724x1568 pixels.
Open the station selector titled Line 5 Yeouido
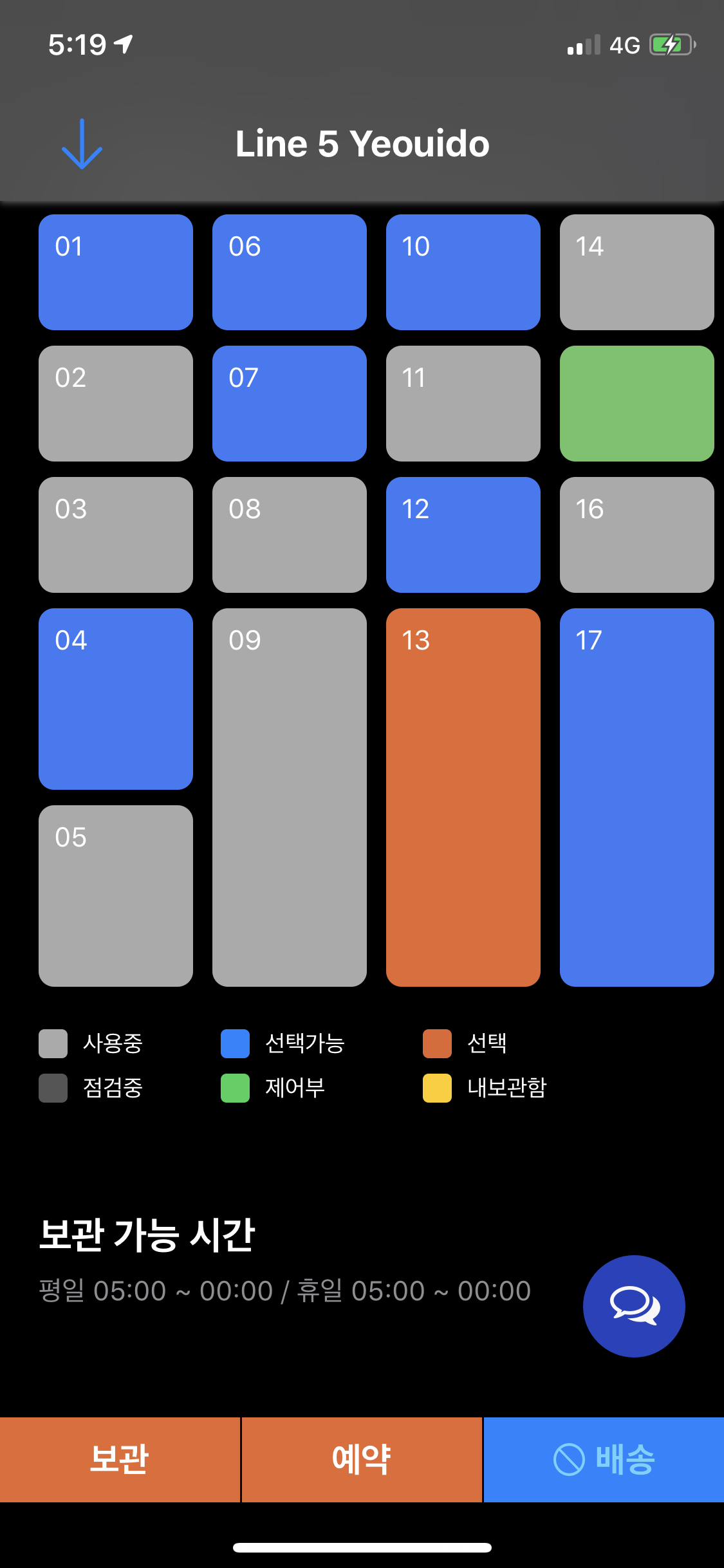362,144
